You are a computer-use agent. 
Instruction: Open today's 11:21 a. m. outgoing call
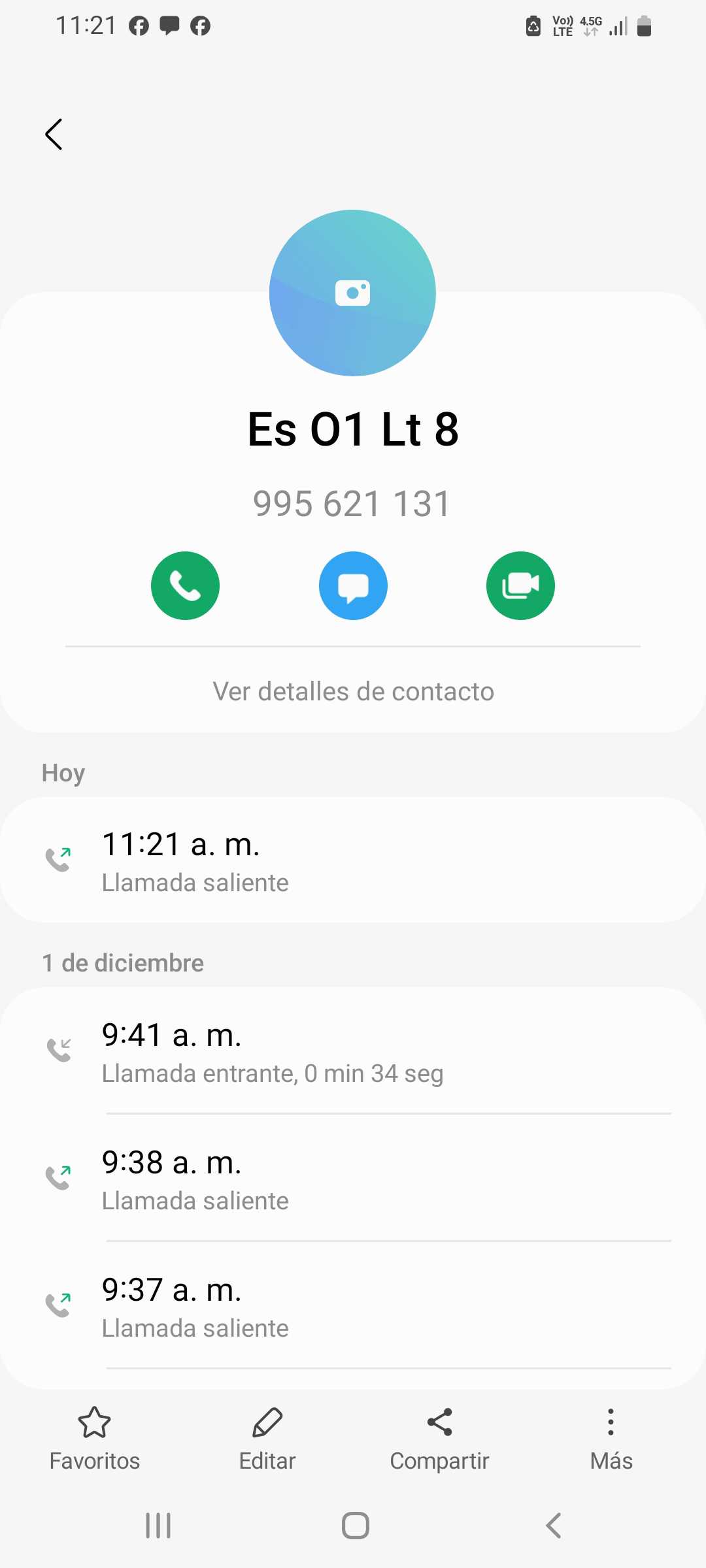point(353,860)
